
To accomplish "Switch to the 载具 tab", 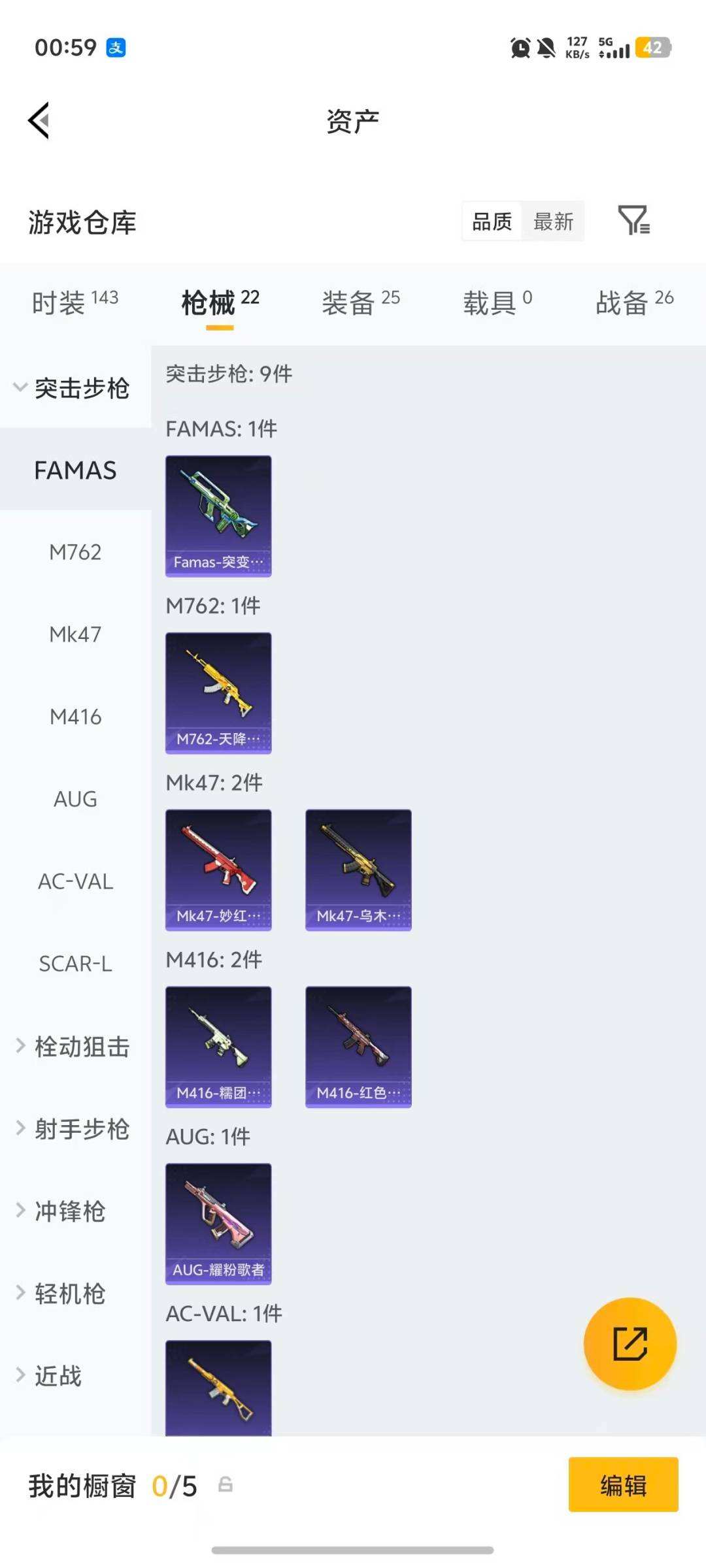I will [x=497, y=302].
